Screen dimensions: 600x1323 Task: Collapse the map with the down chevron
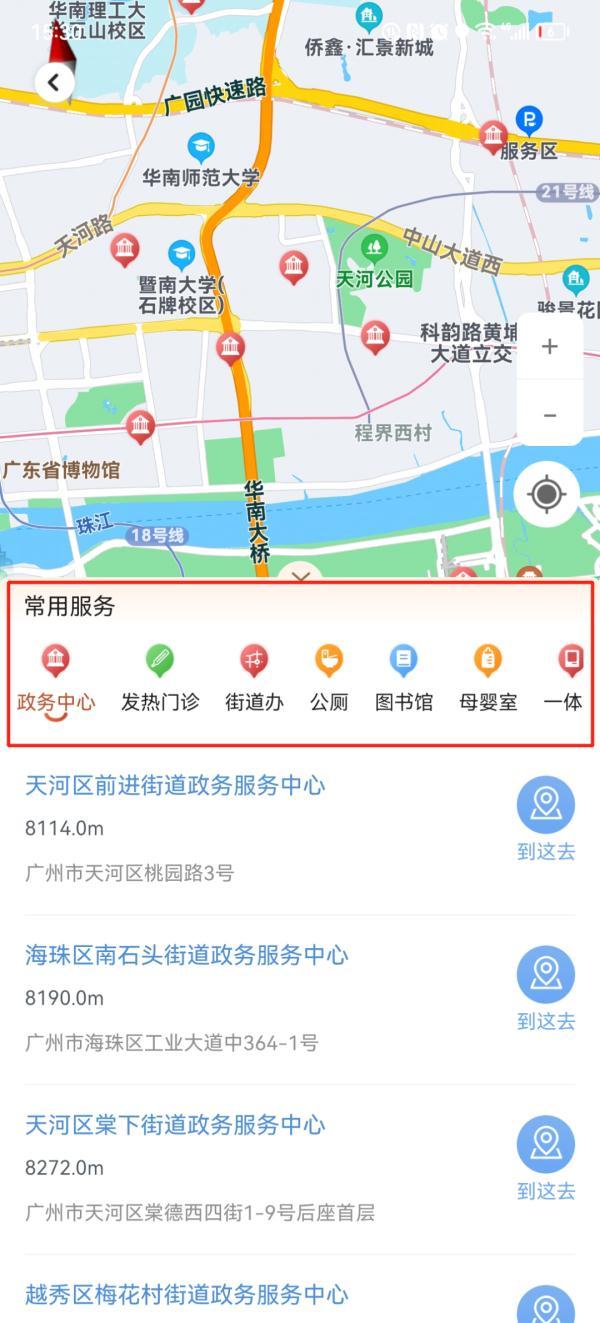pos(300,576)
